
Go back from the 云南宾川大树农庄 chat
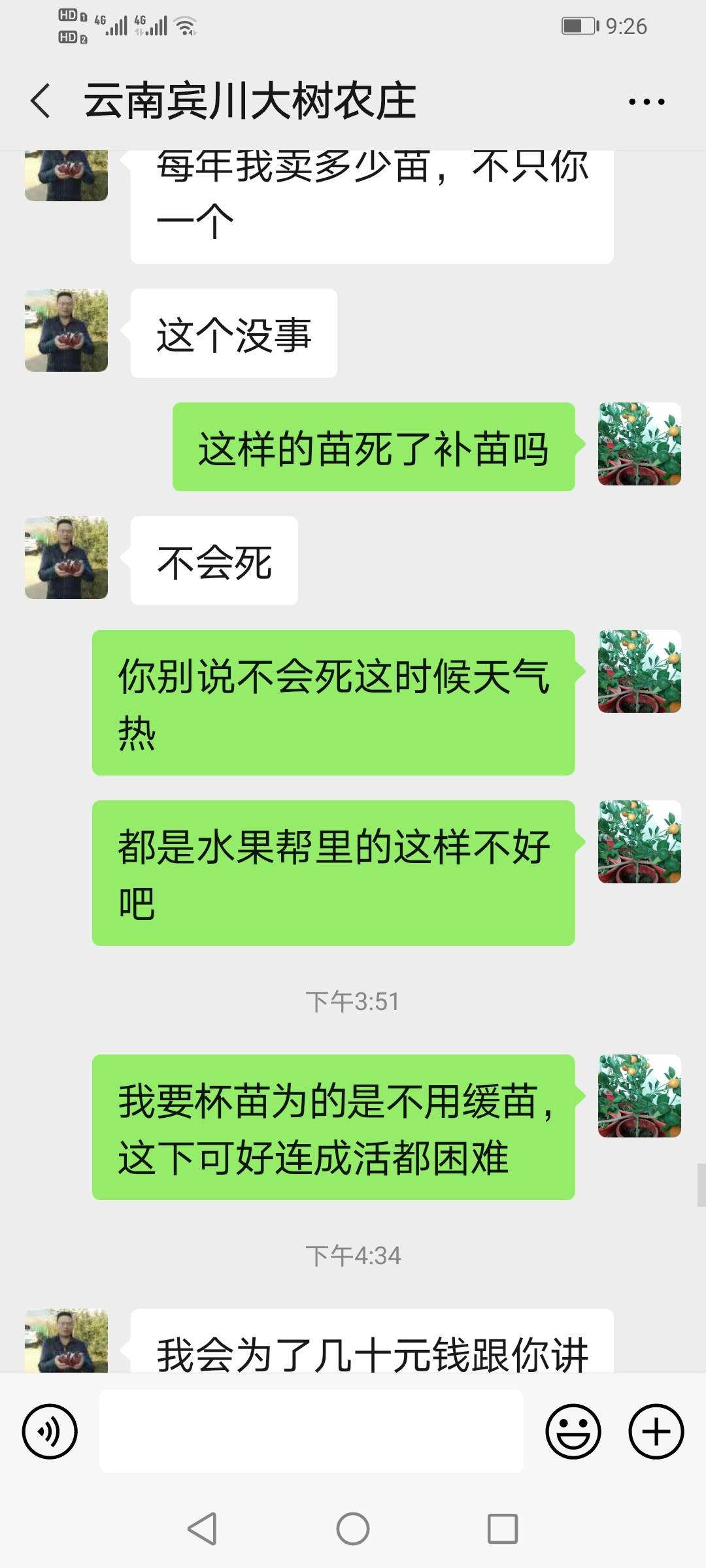(41, 101)
